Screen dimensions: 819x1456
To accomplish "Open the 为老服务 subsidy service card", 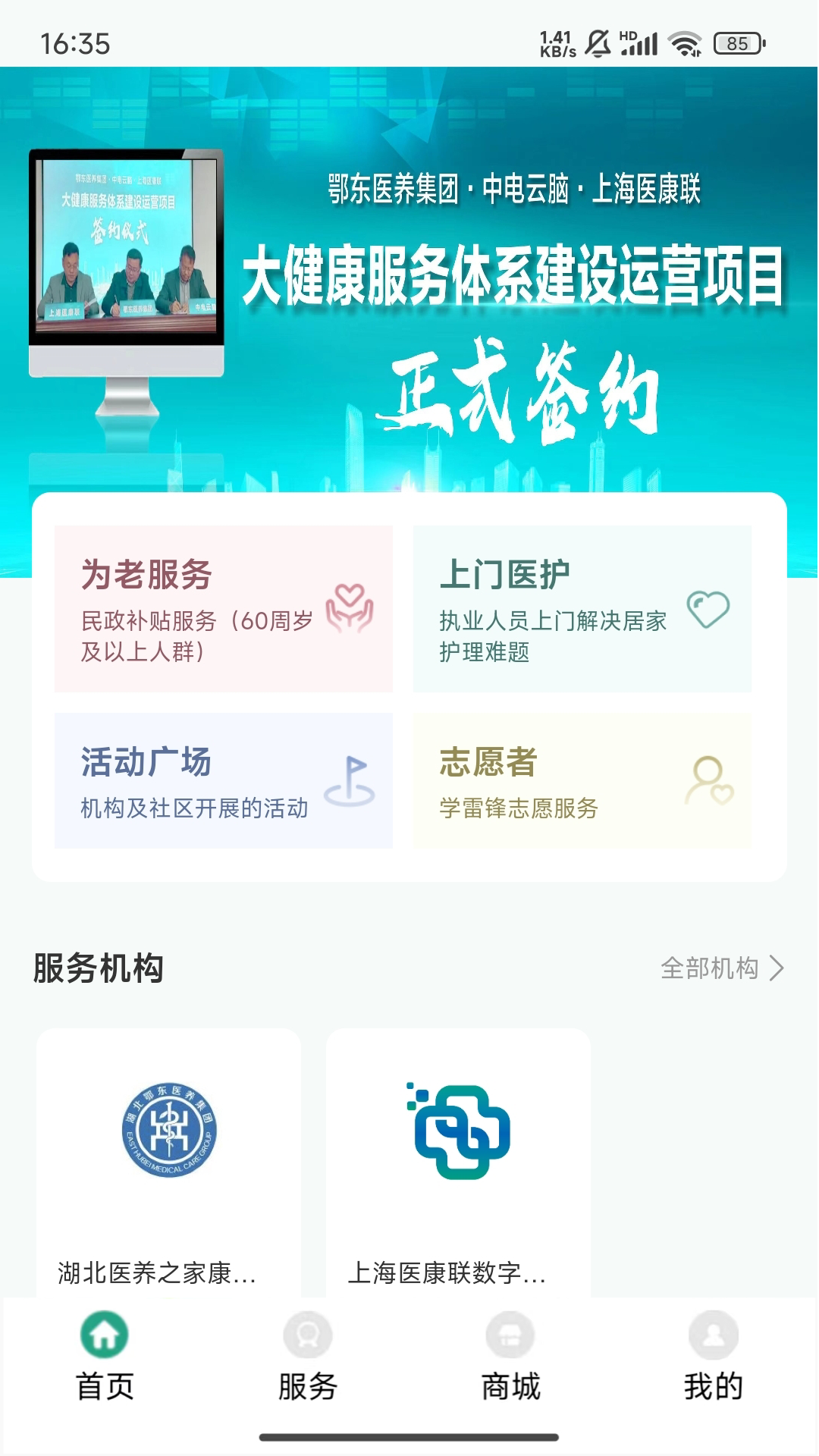I will [224, 610].
